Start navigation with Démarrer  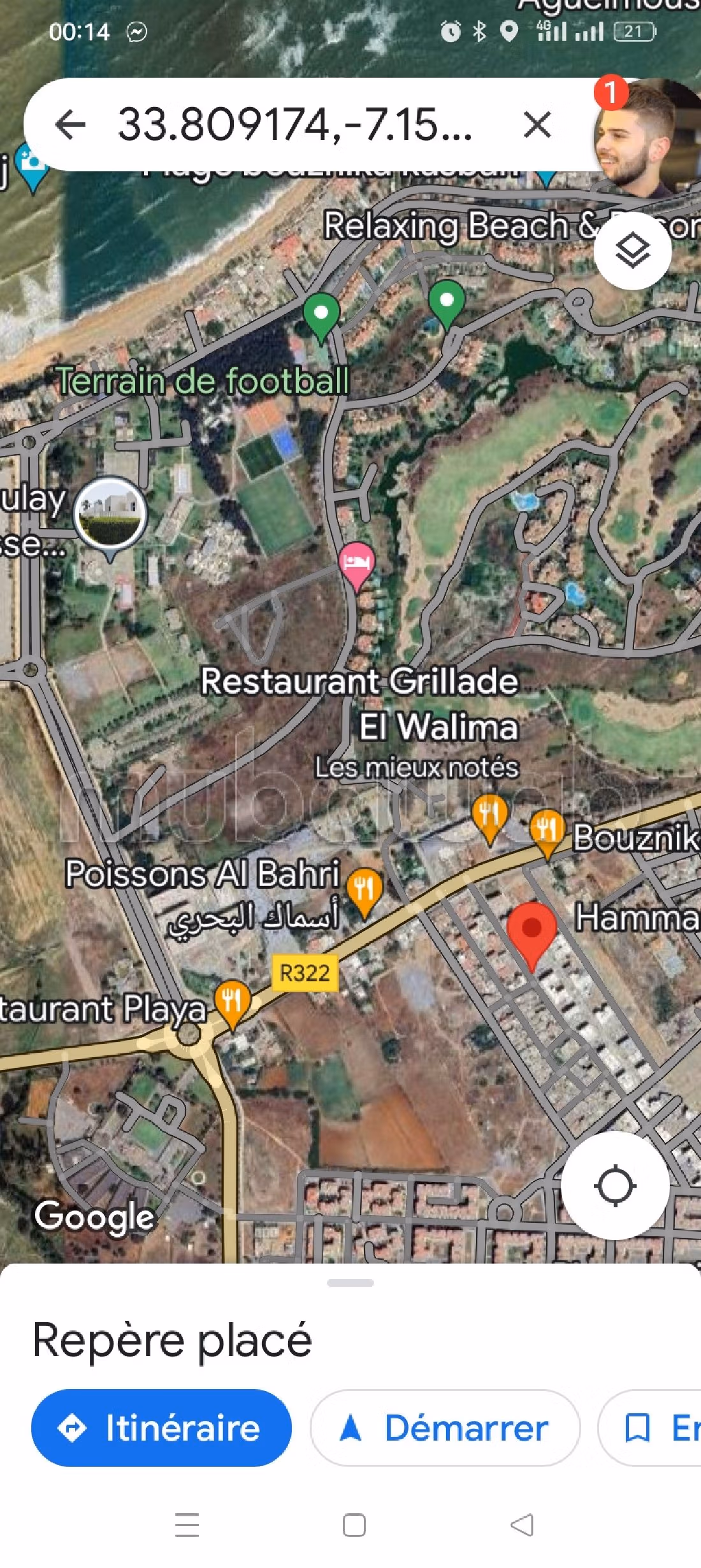(445, 1427)
